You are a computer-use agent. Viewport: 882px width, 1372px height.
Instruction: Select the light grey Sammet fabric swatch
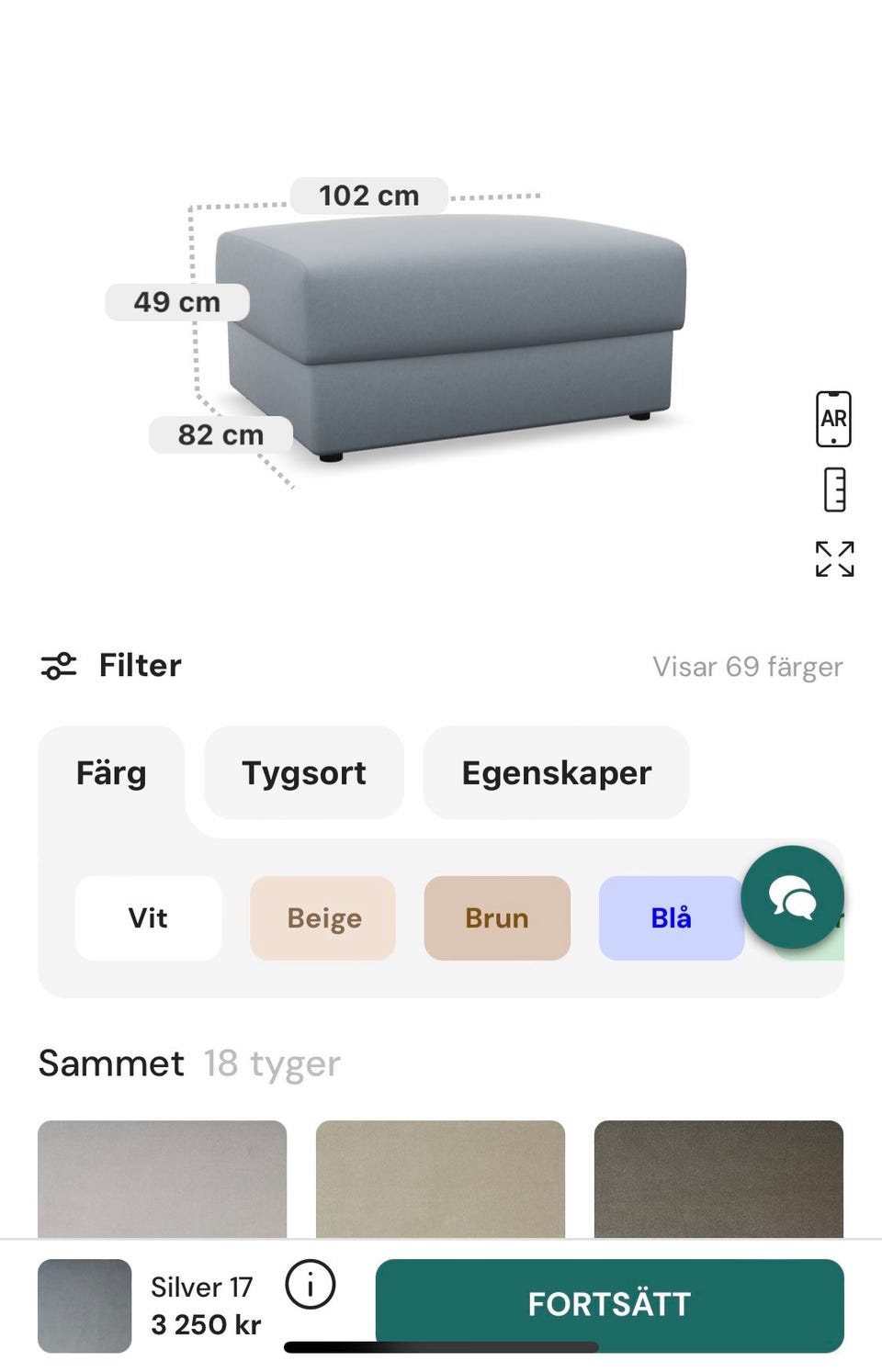click(163, 1178)
